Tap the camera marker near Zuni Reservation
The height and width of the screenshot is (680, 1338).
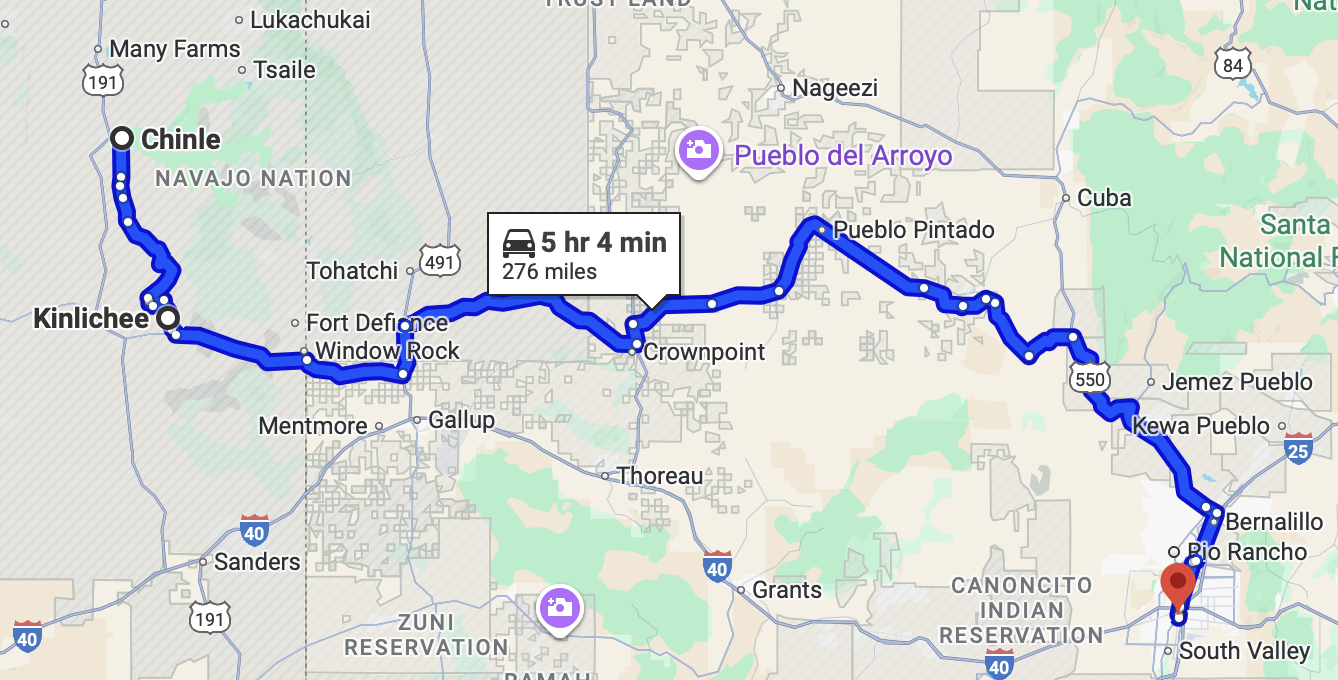pyautogui.click(x=559, y=607)
